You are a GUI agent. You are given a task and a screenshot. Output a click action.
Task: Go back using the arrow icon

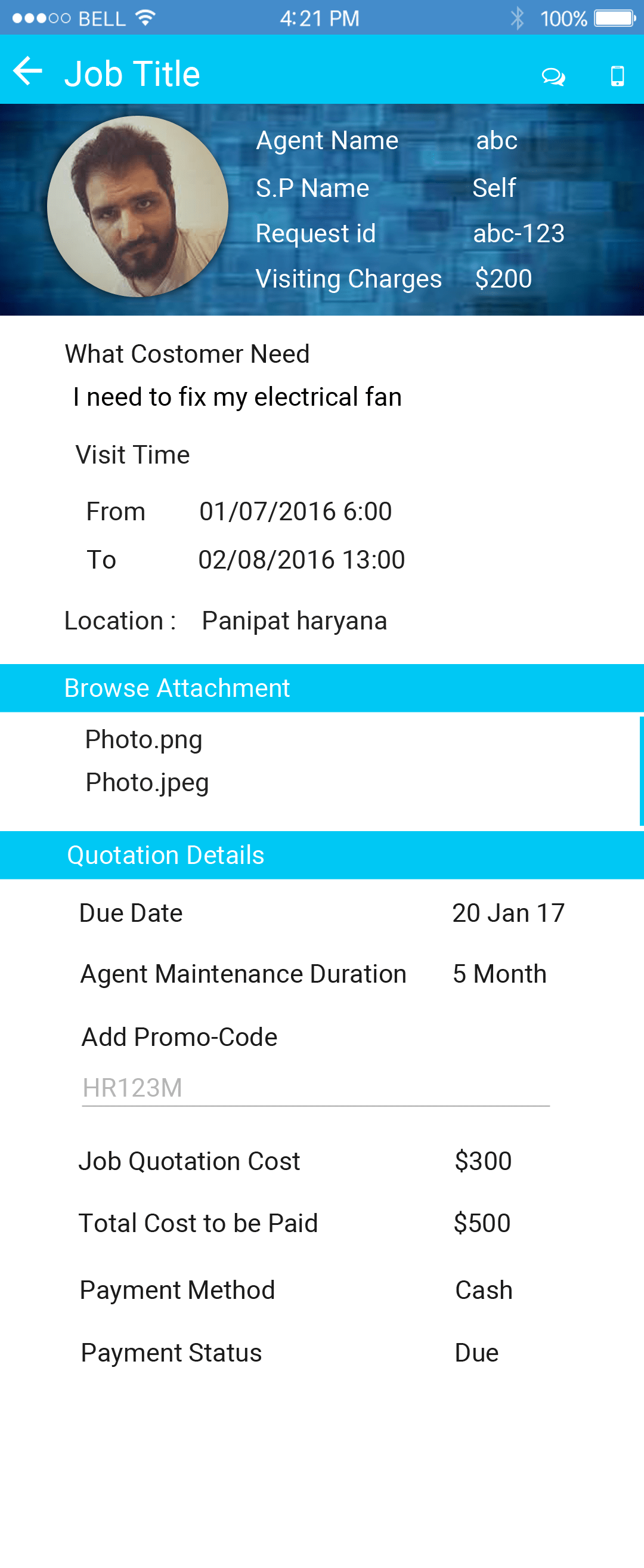point(27,72)
